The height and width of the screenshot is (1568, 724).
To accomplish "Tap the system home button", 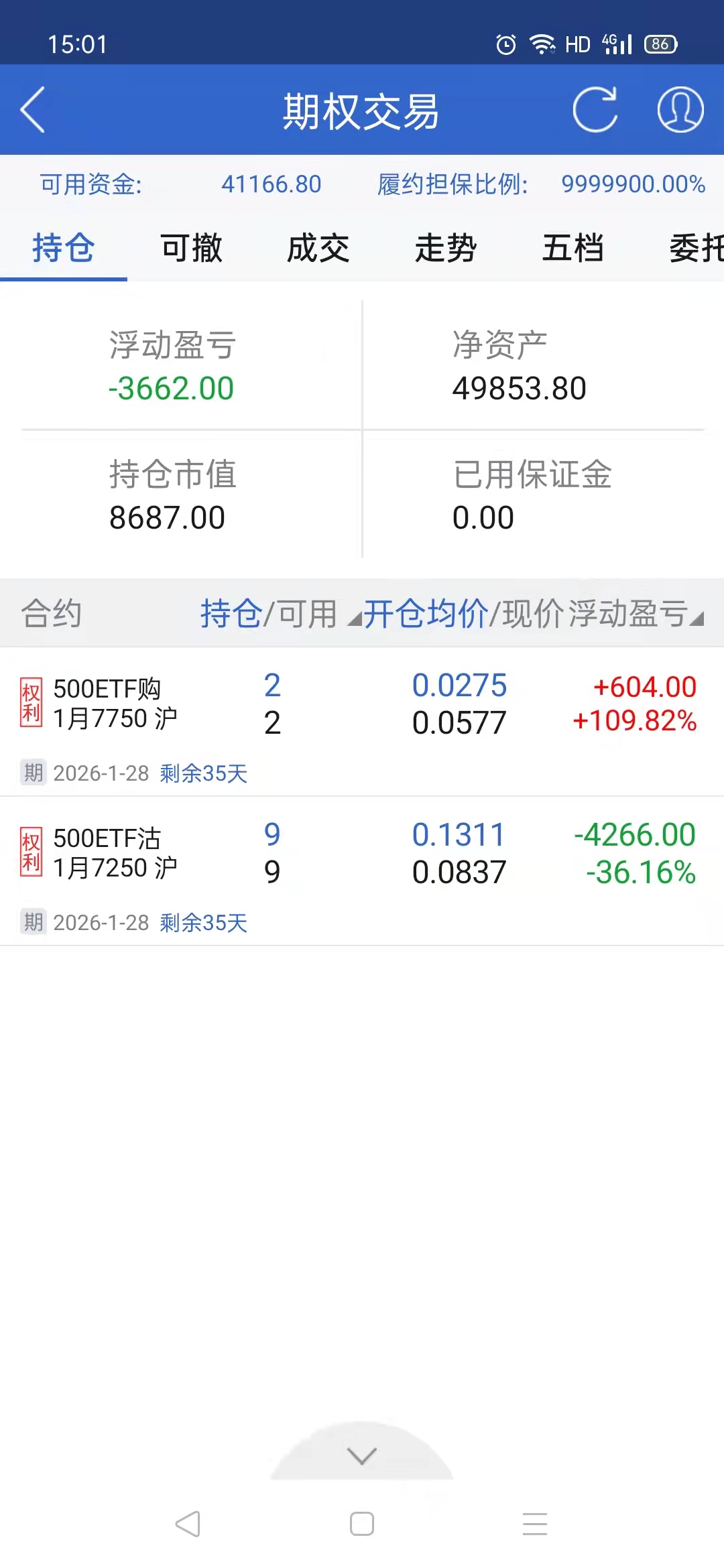I will 362,1524.
